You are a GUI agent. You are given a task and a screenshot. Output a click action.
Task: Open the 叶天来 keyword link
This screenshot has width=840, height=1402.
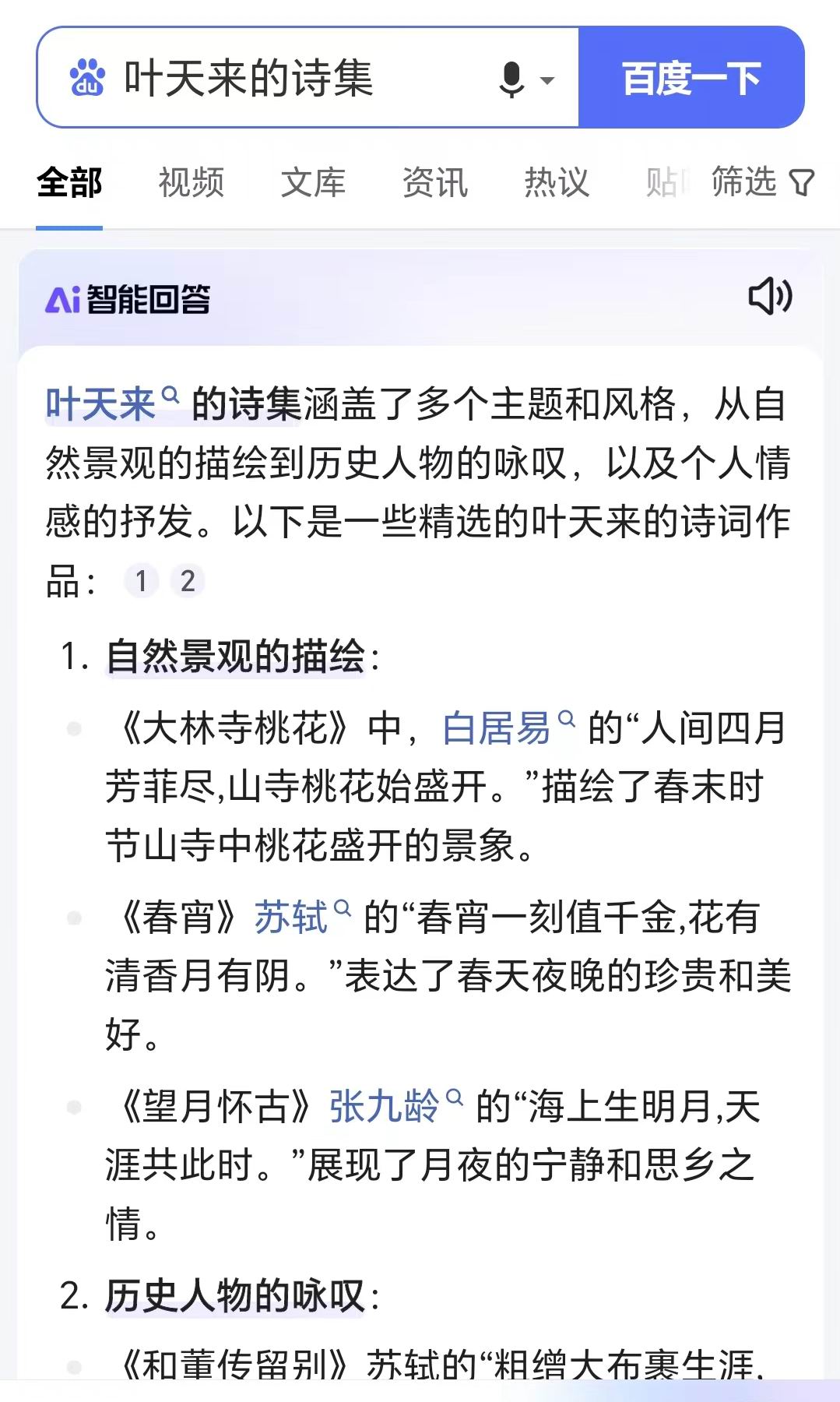pos(113,404)
